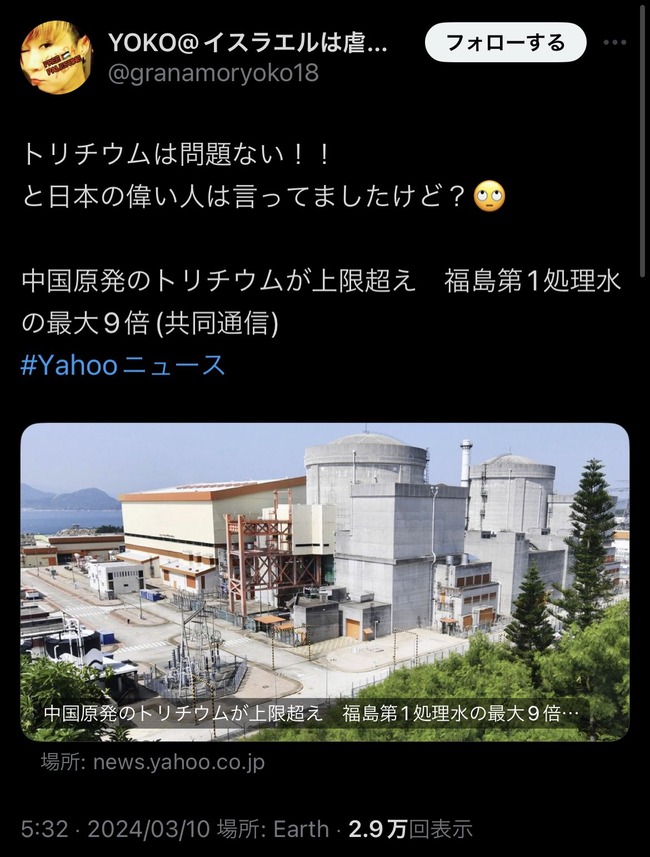Open the #Yahooニュース hashtag
Screen dimensions: 650x857
(123, 365)
